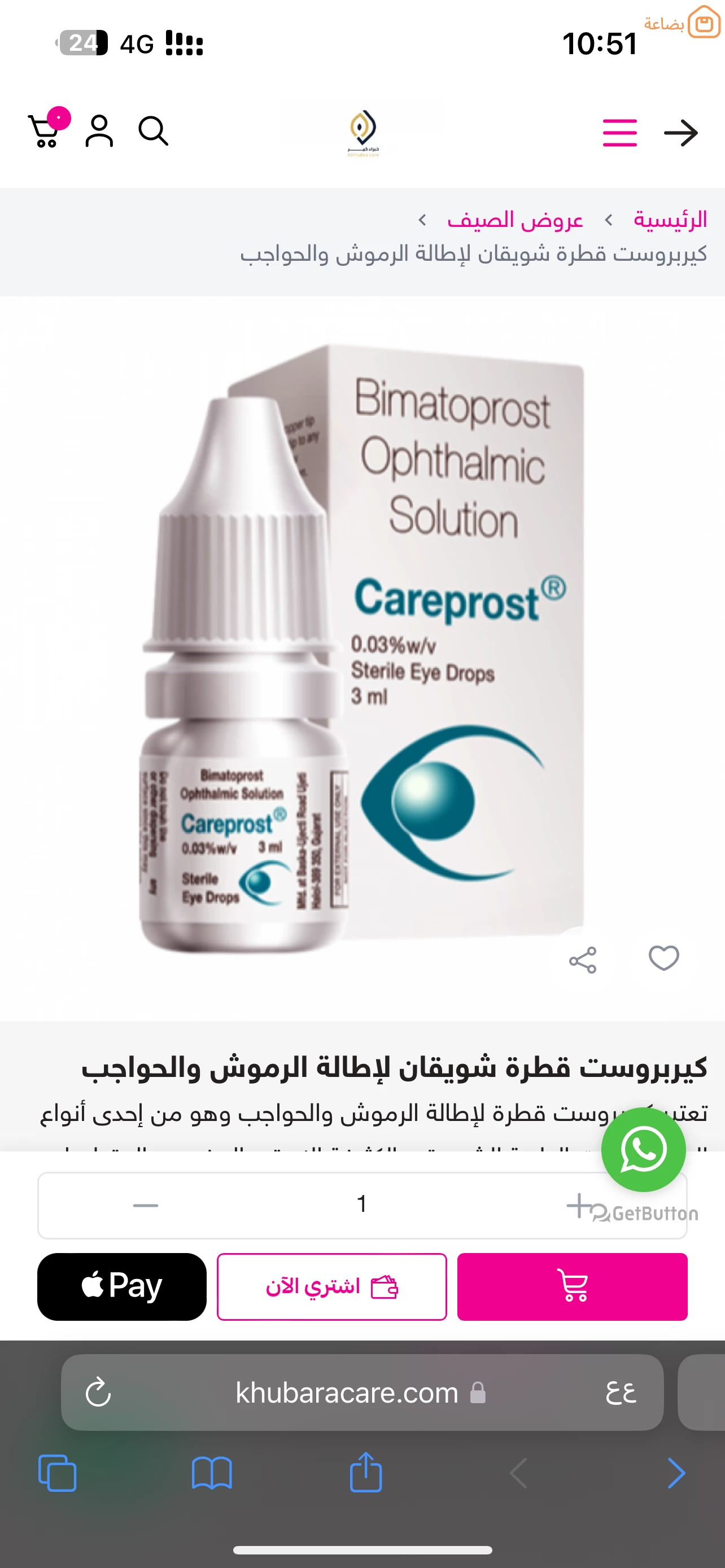The width and height of the screenshot is (725, 1568).
Task: Pay with Apple Pay
Action: click(122, 1286)
